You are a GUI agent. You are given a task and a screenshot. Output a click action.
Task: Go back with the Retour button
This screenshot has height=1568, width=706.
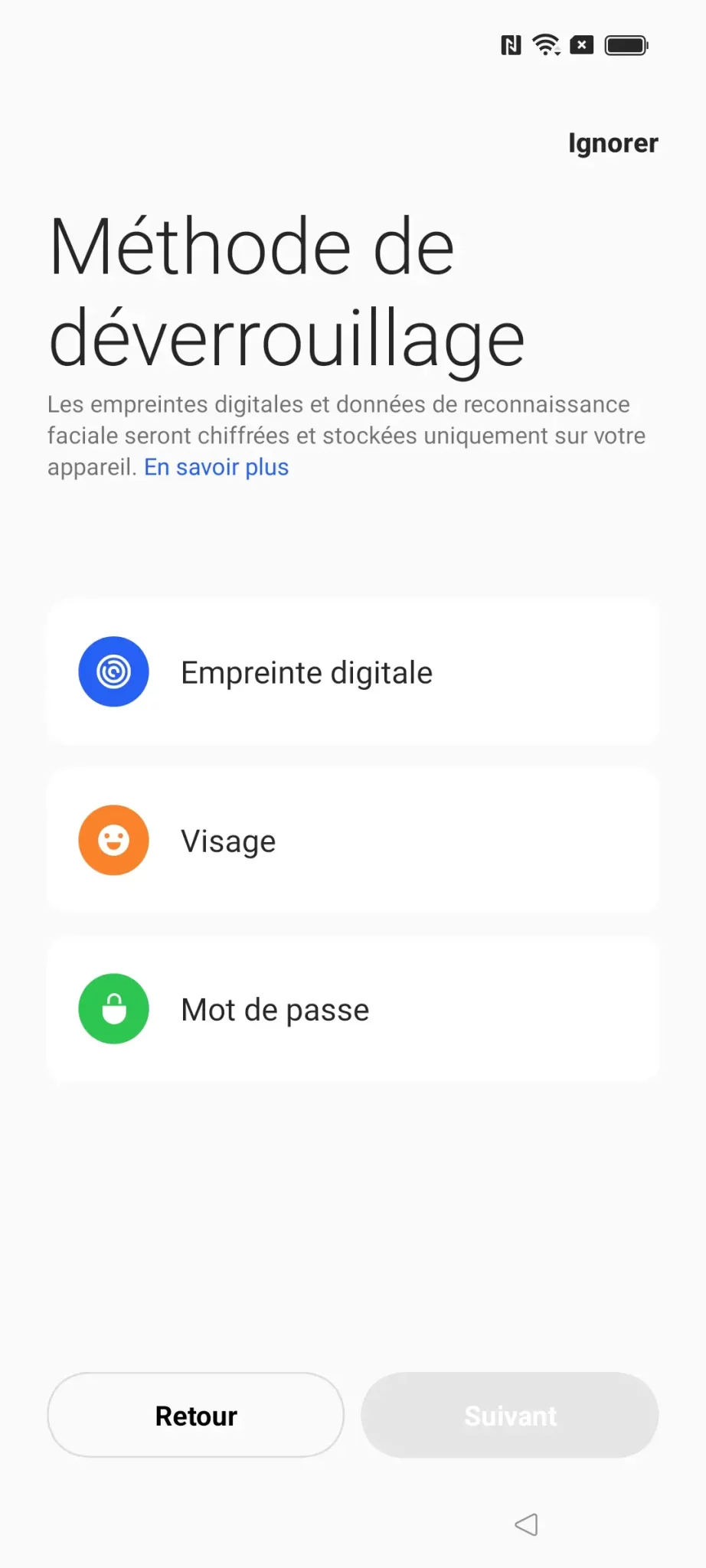[196, 1415]
